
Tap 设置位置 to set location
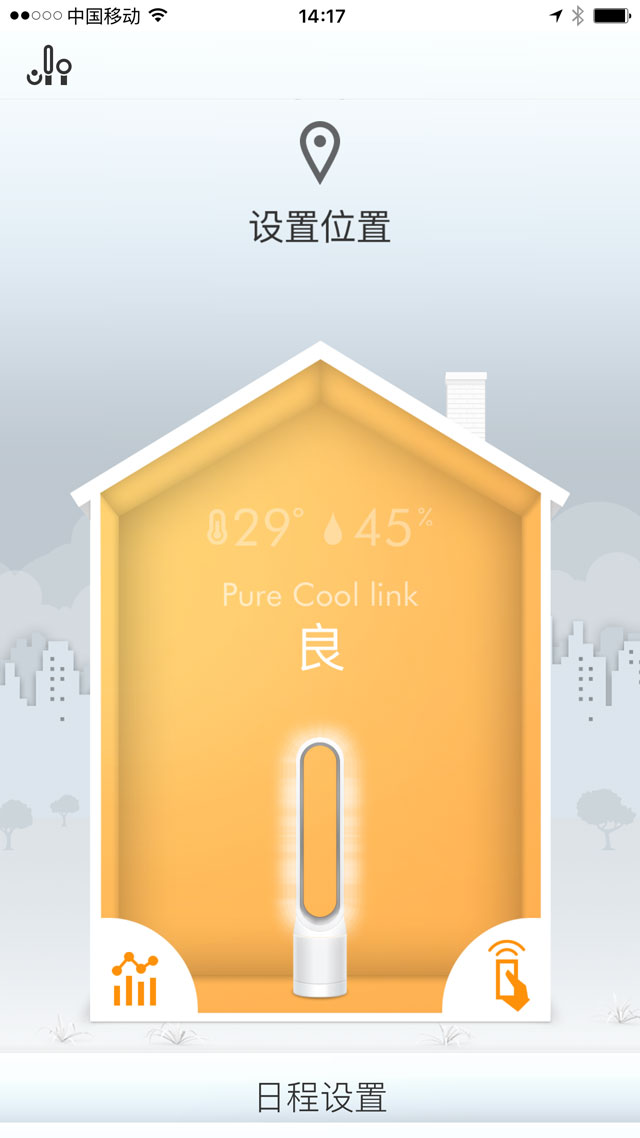(320, 226)
